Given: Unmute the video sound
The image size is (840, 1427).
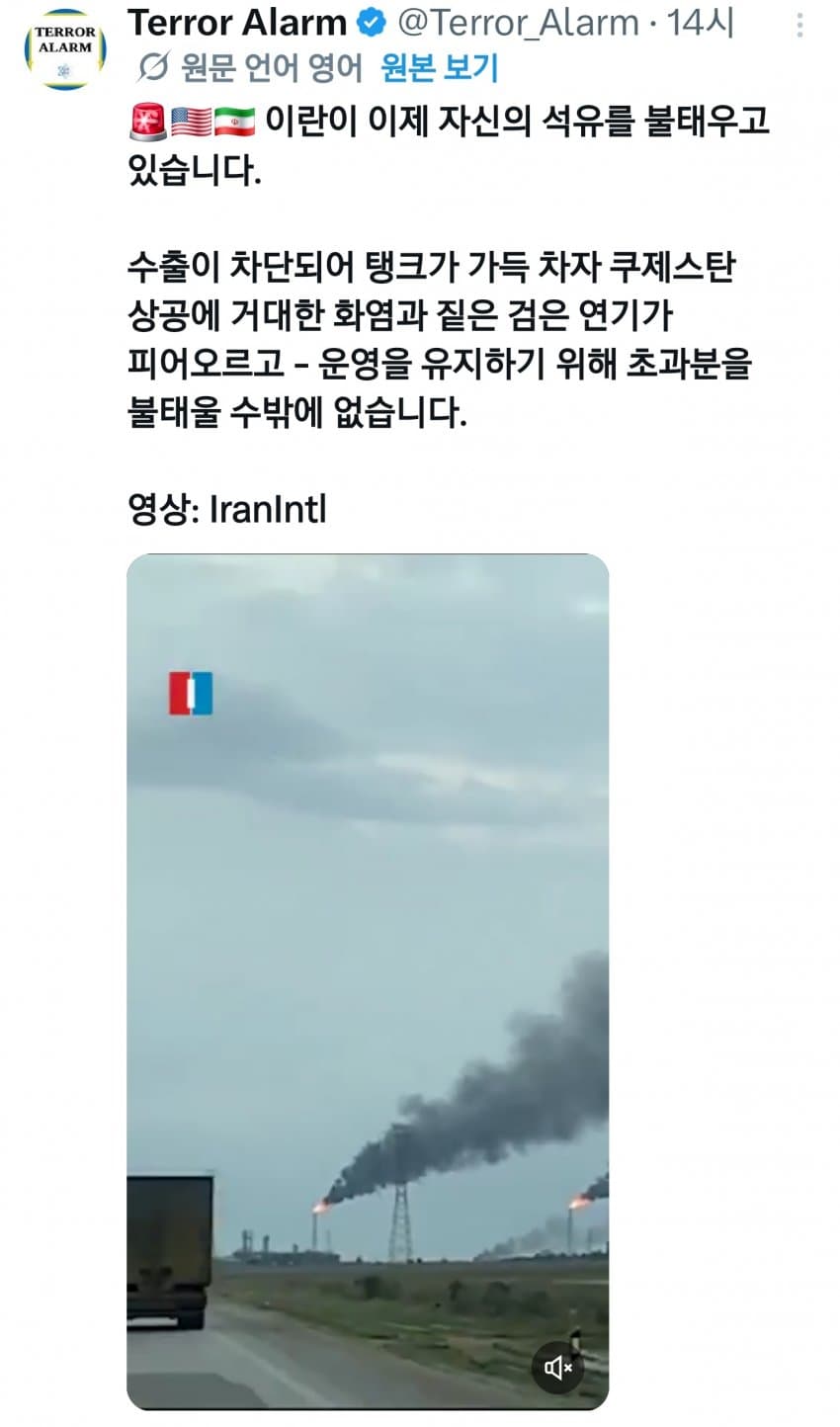Looking at the screenshot, I should pos(558,1368).
